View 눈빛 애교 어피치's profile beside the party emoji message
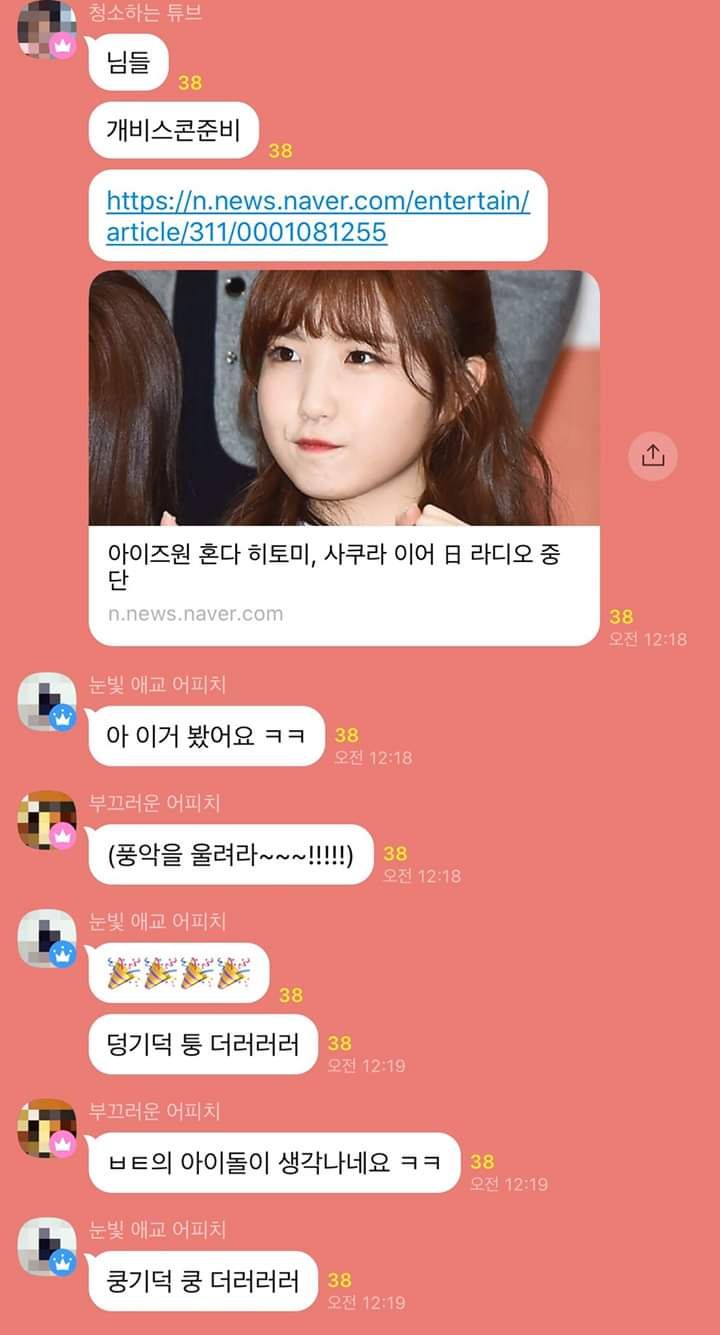 click(x=46, y=938)
